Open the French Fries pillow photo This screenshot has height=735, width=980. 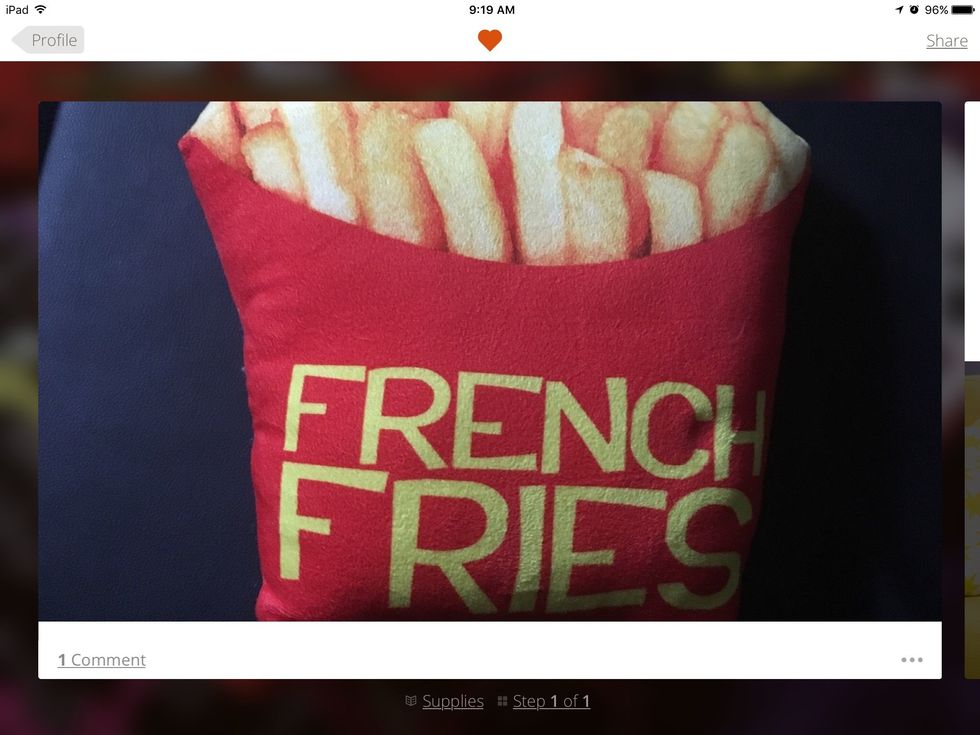coord(489,360)
